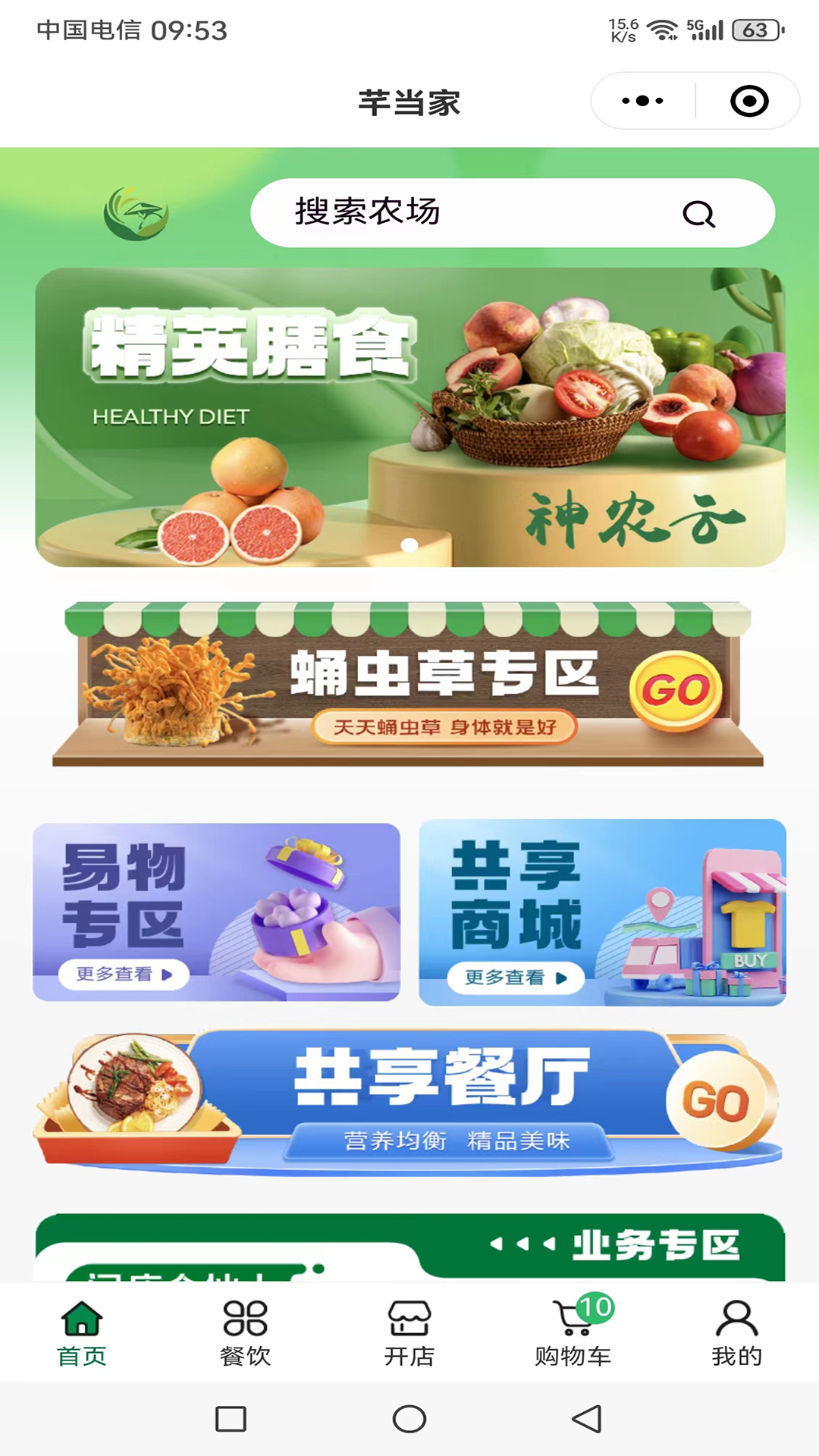Close the mini program with the circle button
The width and height of the screenshot is (819, 1456).
pos(749,101)
